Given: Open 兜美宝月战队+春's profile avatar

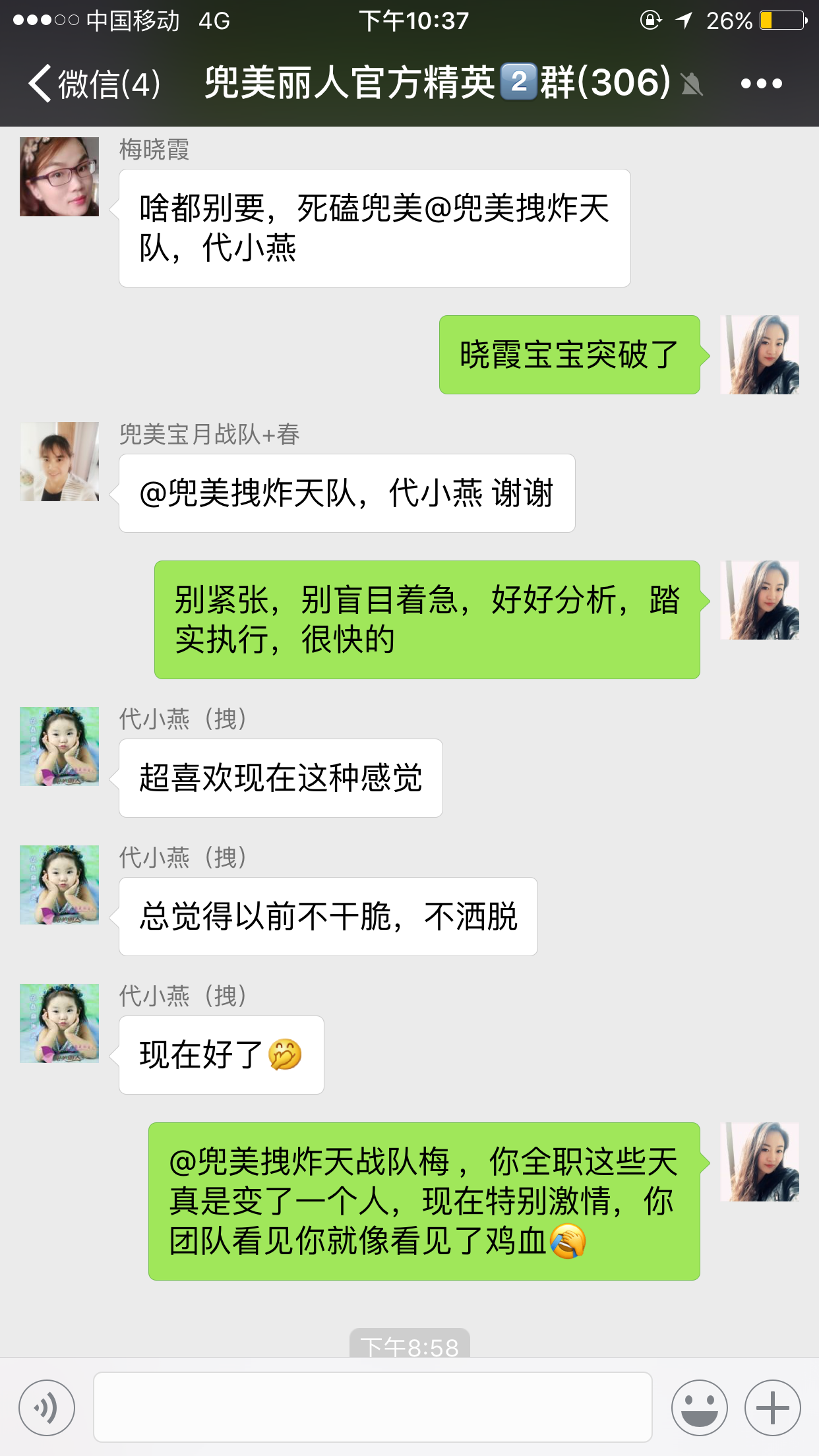Looking at the screenshot, I should click(59, 462).
